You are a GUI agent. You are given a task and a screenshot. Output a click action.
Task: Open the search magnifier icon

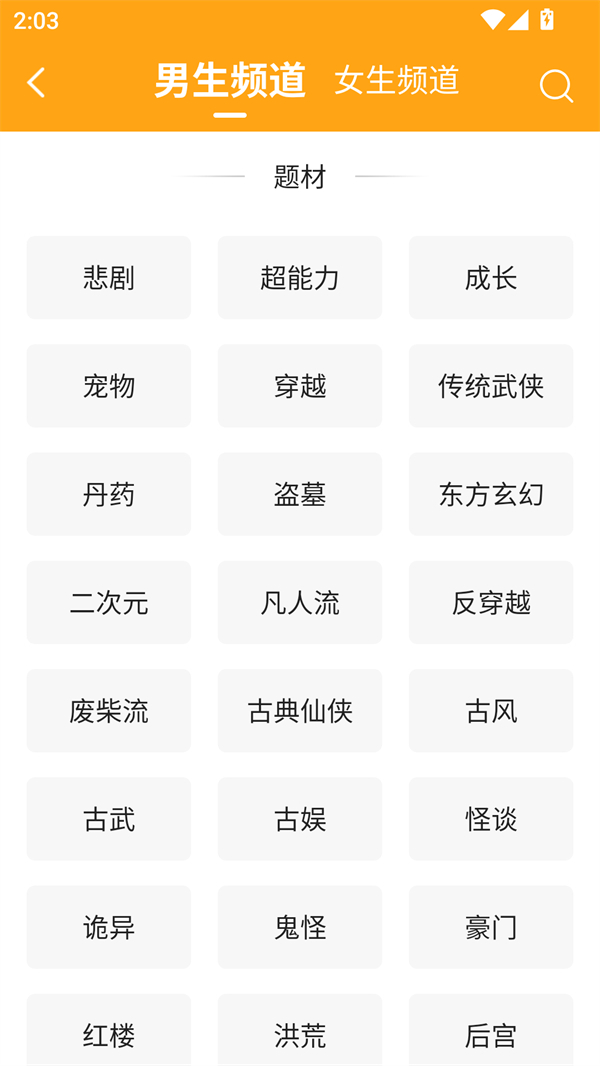tap(556, 86)
